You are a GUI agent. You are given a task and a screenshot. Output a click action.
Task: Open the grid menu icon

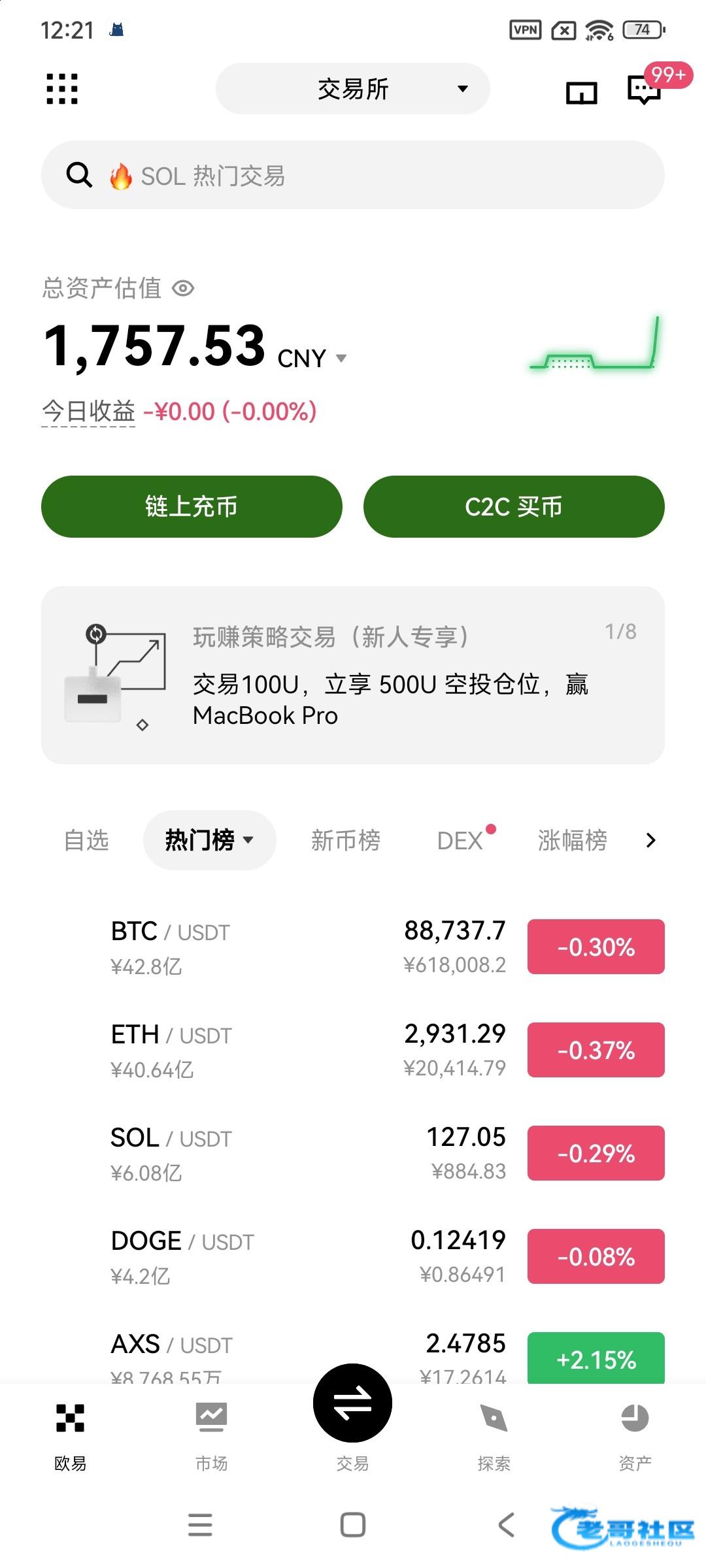pos(62,89)
